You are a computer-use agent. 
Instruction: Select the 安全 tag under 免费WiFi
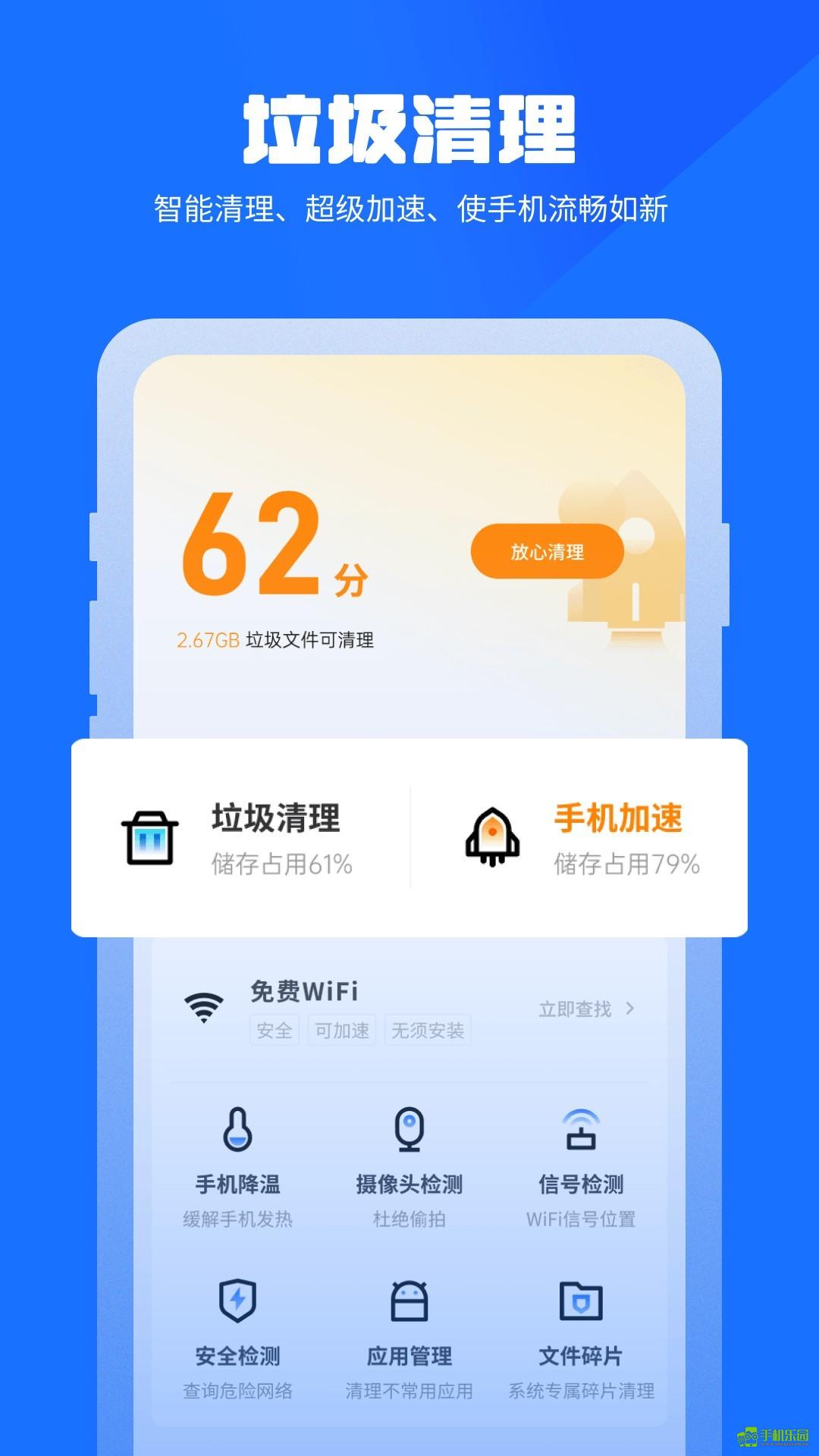point(275,1031)
